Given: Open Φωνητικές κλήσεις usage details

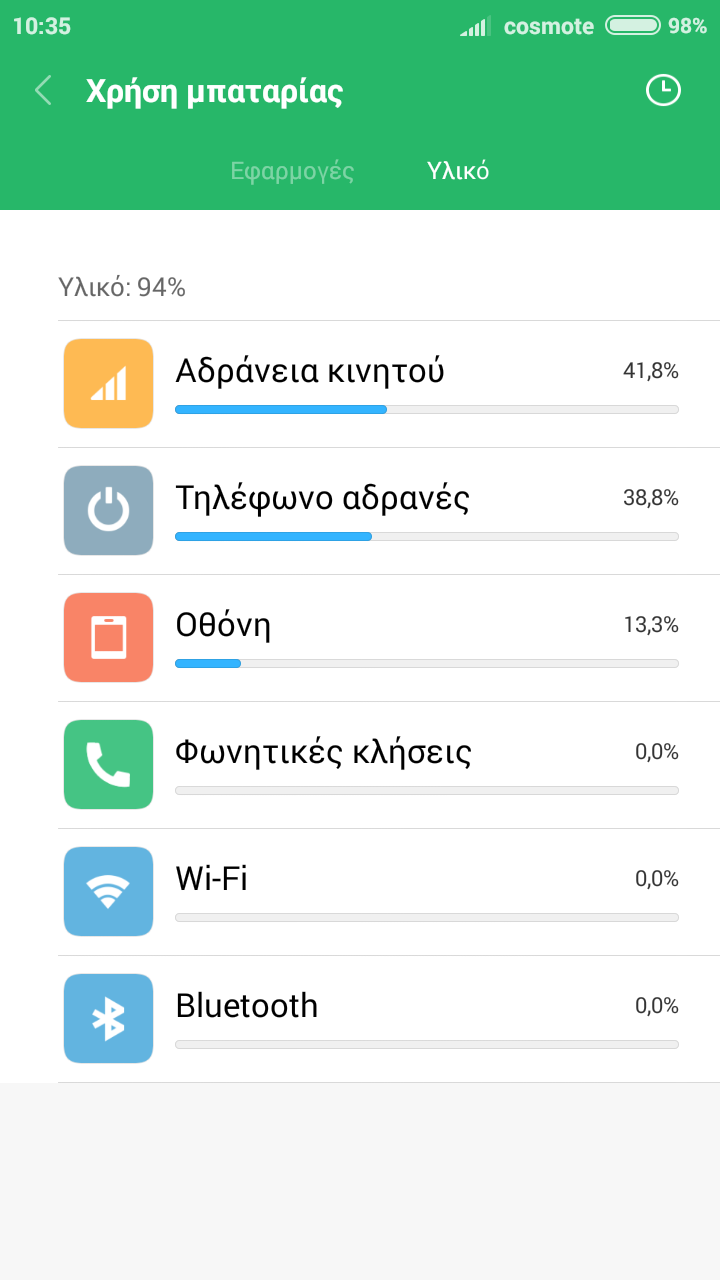Looking at the screenshot, I should point(388,765).
